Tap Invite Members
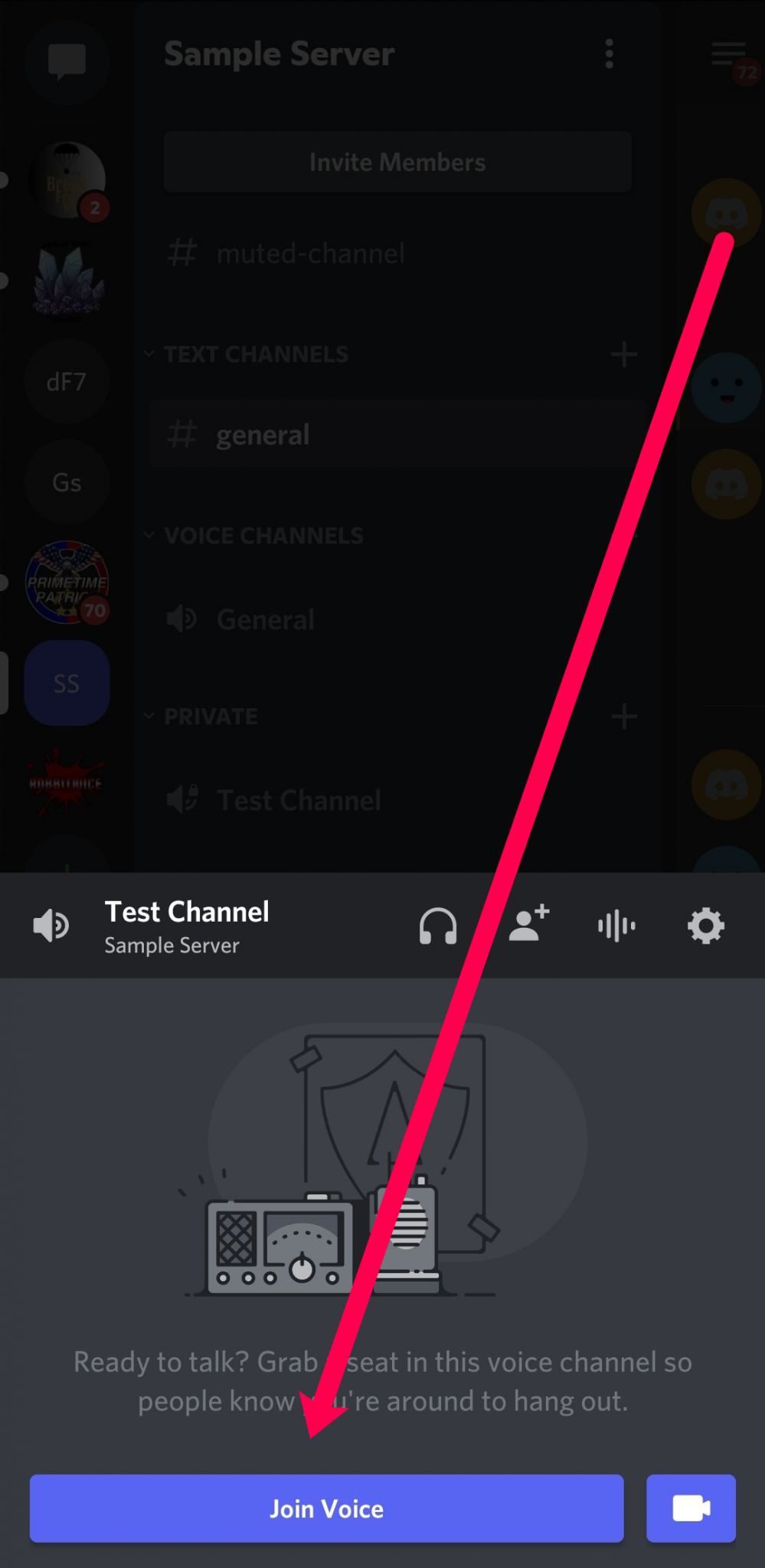The width and height of the screenshot is (765, 1568). (x=397, y=162)
